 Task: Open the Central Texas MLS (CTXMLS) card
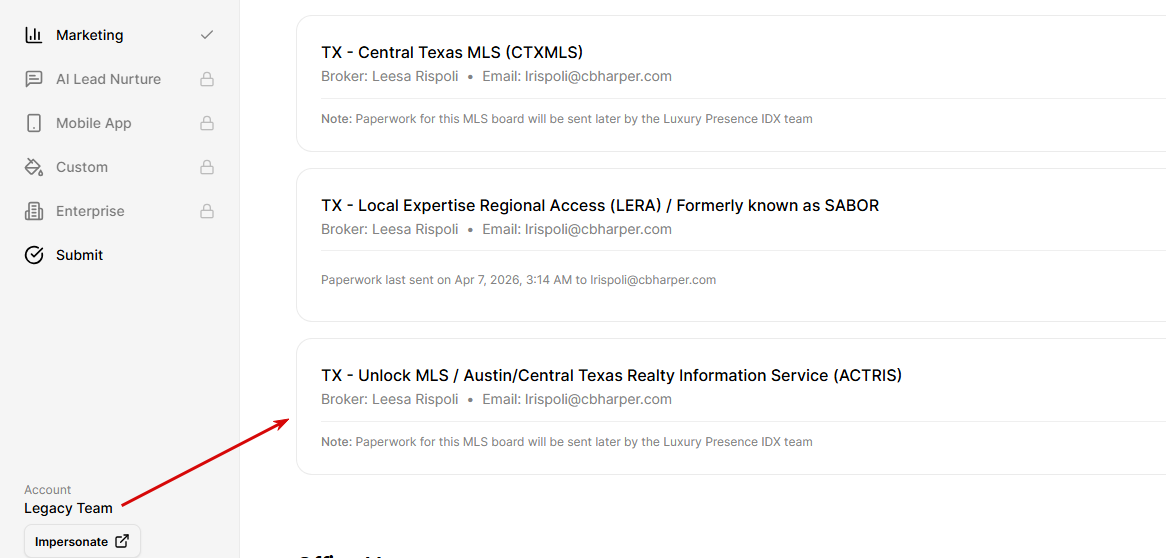pyautogui.click(x=452, y=52)
